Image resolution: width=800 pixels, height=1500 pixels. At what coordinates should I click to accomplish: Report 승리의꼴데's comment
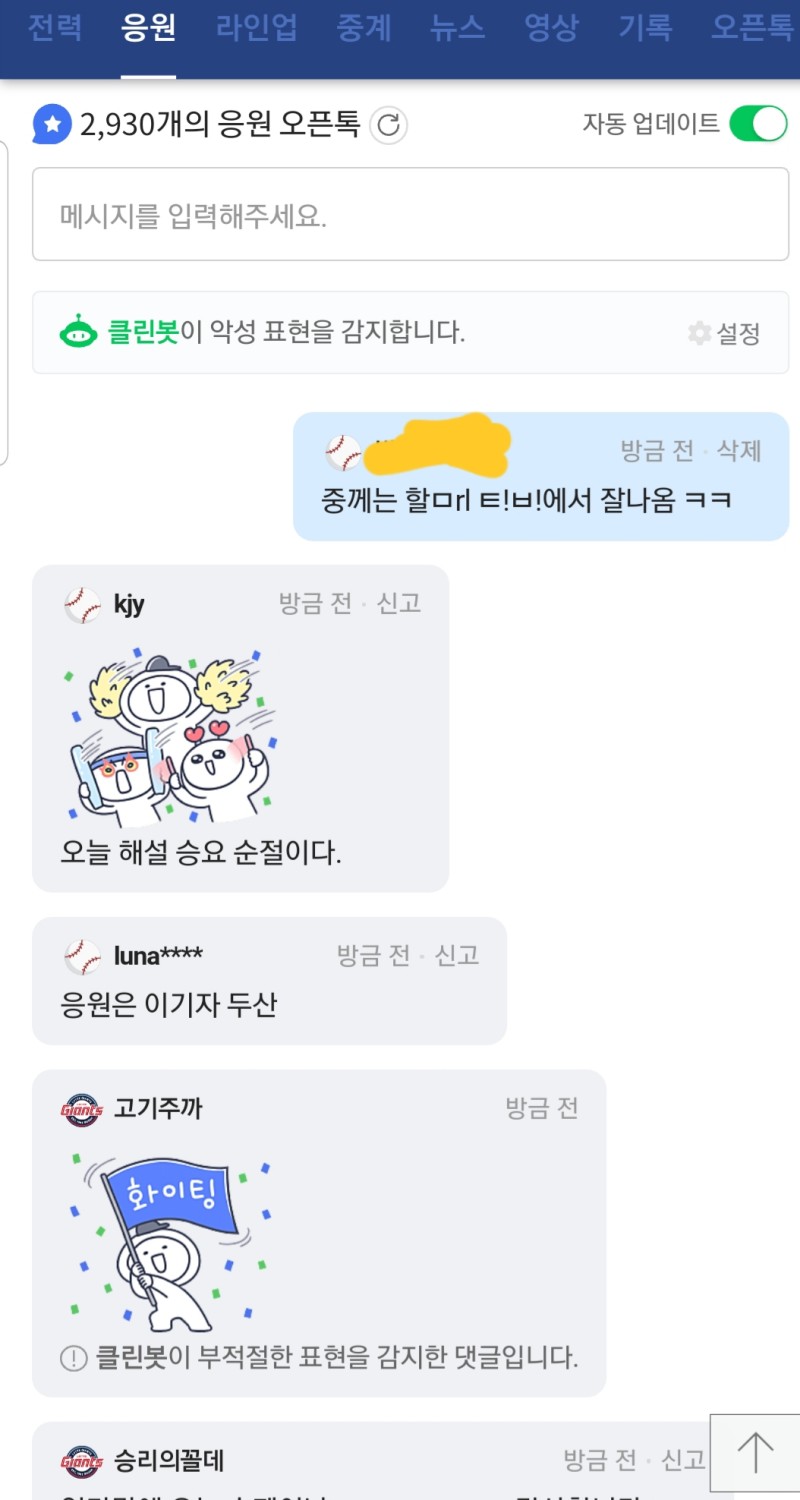click(684, 1460)
